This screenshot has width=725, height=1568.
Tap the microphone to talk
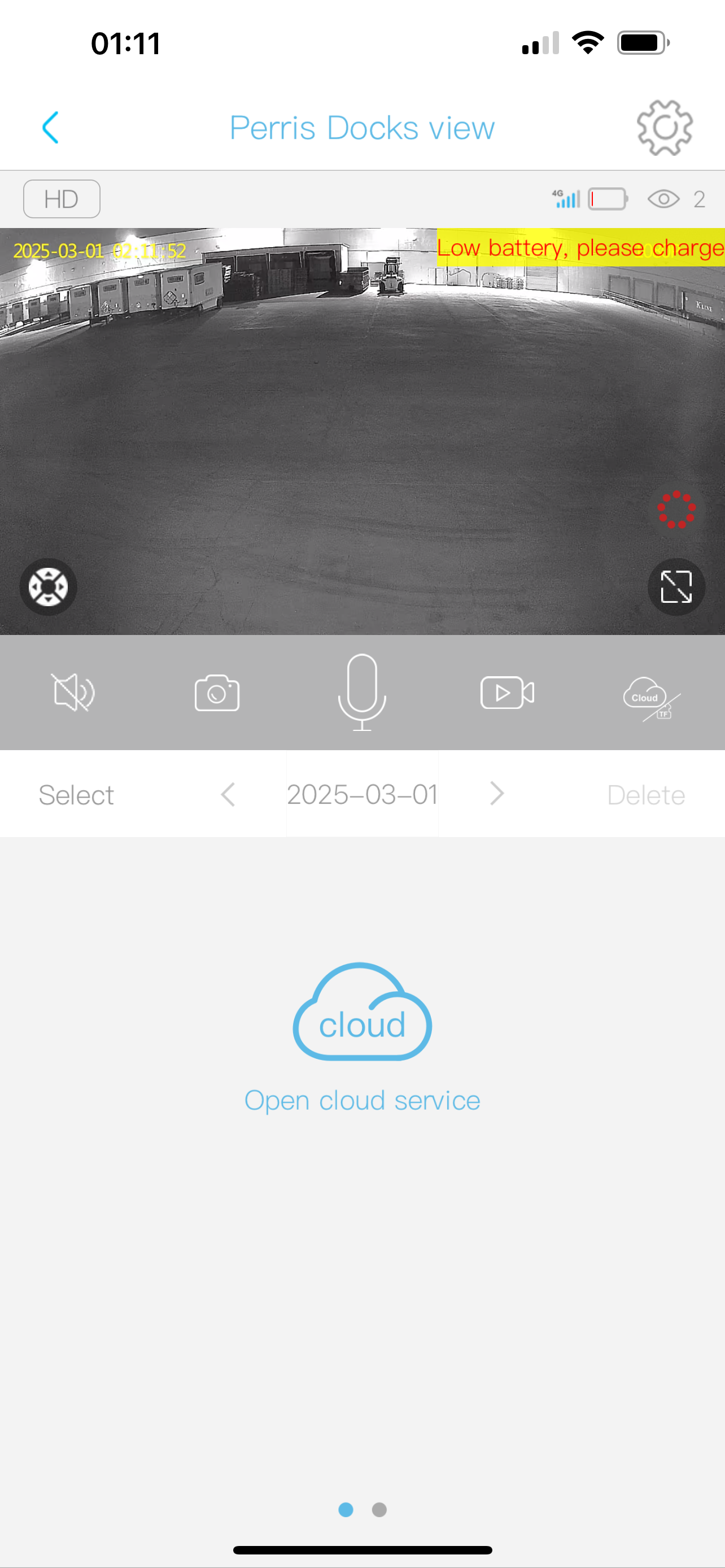tap(362, 693)
